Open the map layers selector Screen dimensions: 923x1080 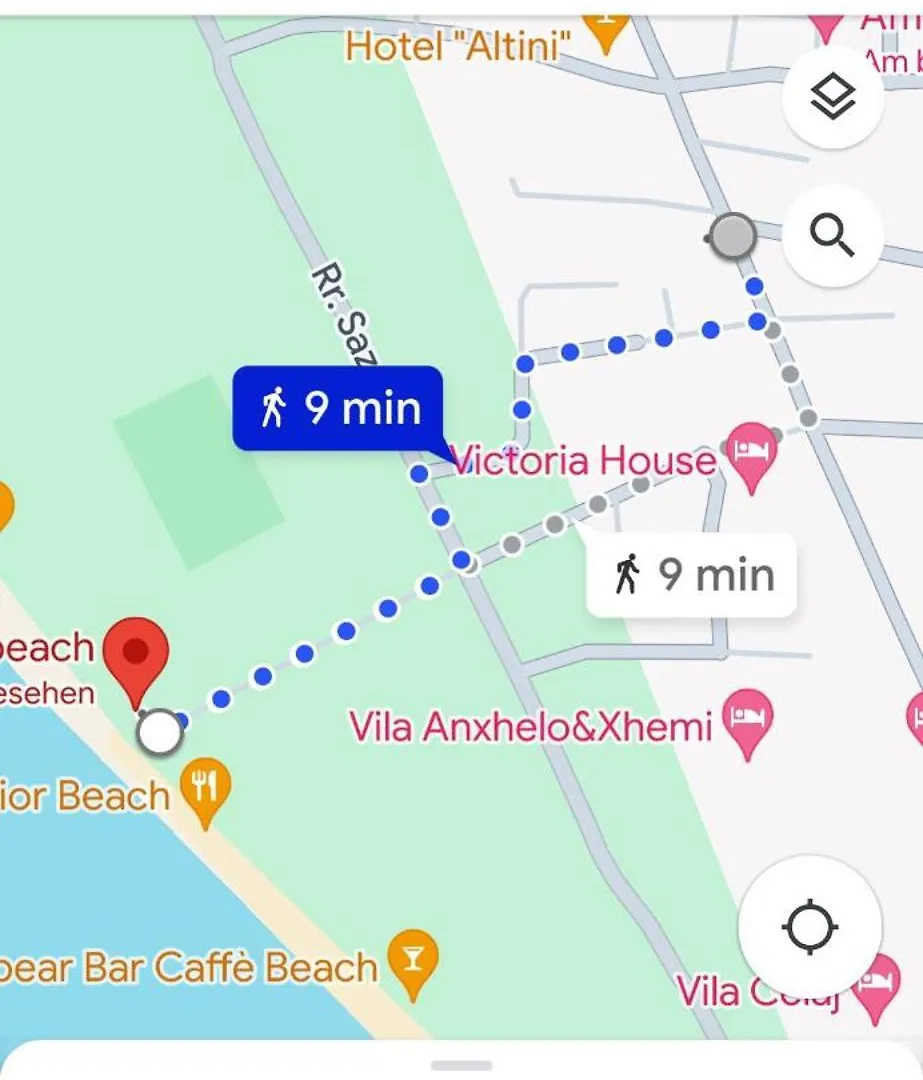(832, 97)
